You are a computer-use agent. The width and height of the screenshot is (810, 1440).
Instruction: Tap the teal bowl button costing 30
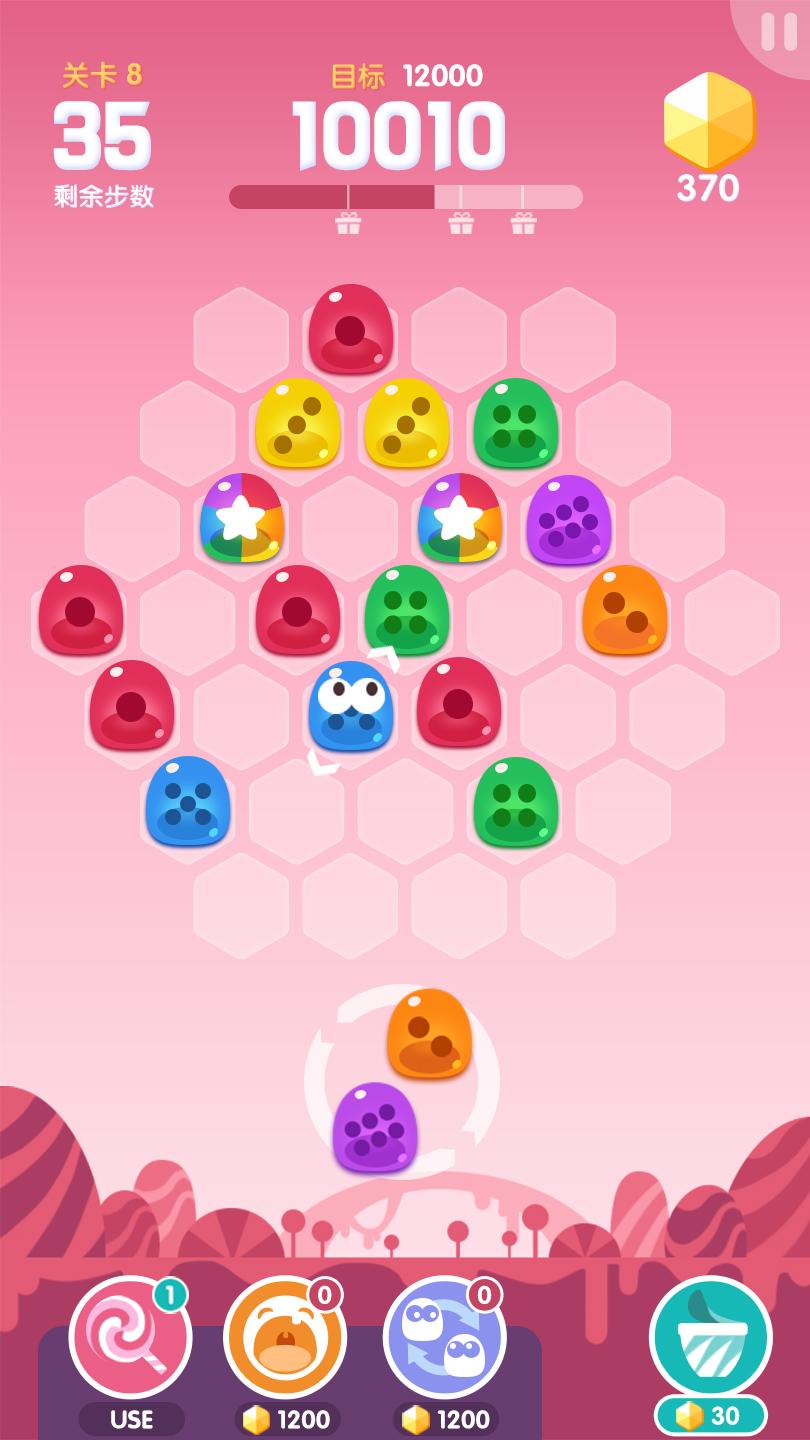710,1338
